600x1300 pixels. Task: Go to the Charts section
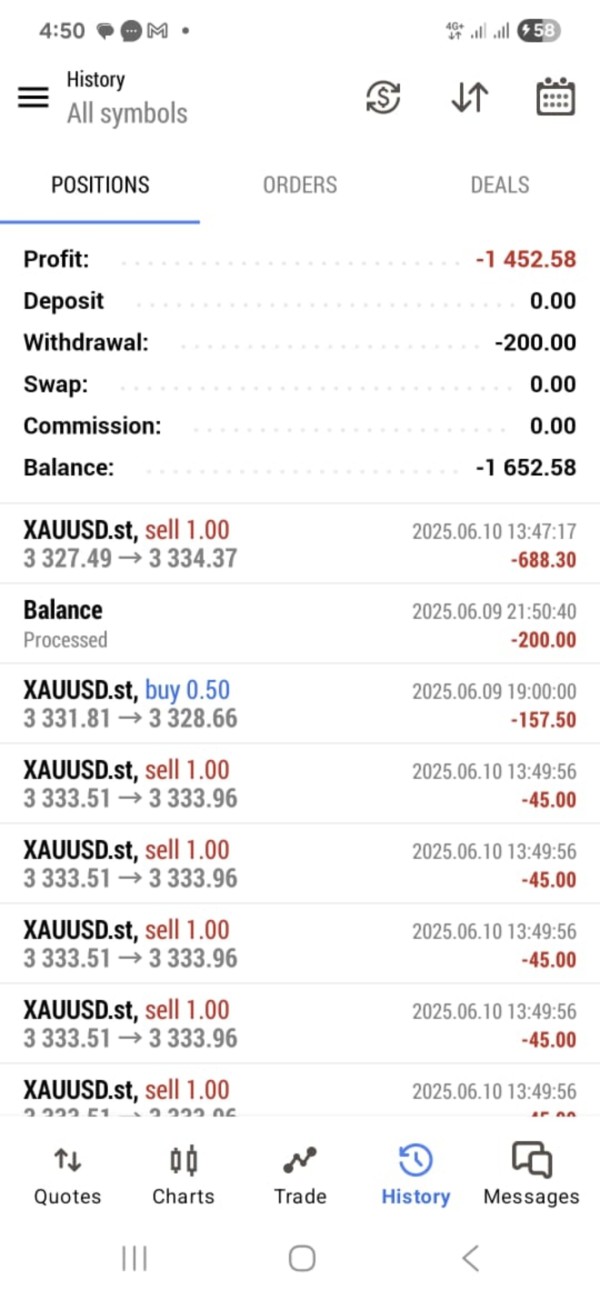coord(183,1176)
